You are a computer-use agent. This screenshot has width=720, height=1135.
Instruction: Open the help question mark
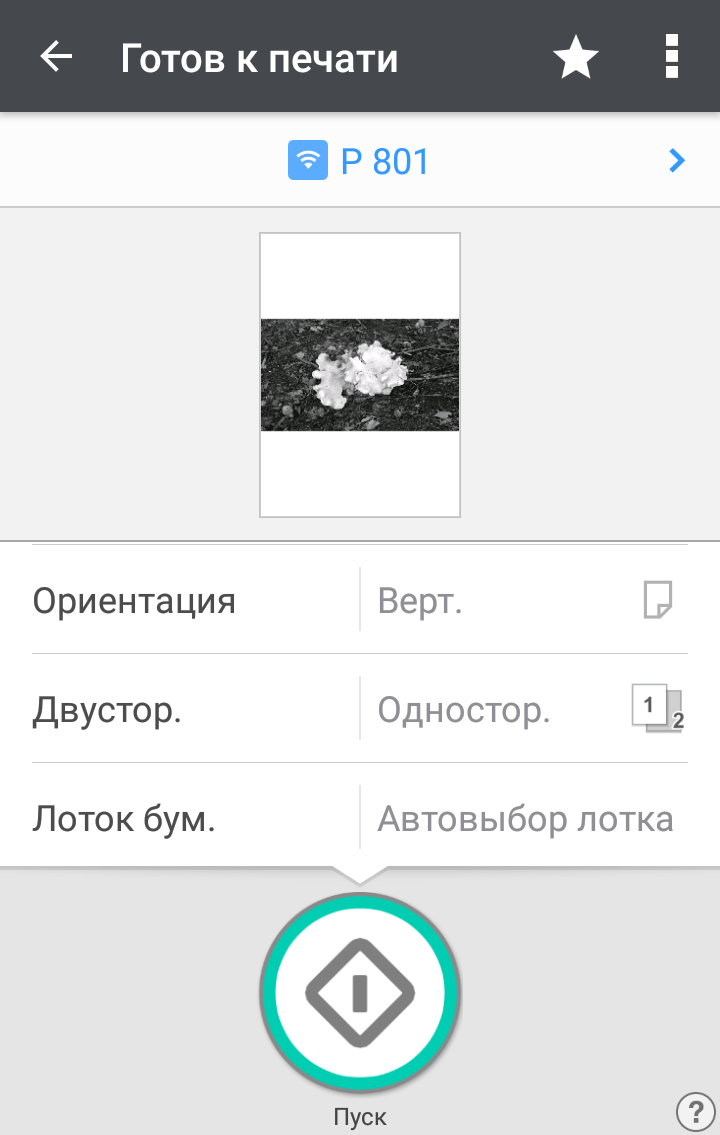696,1111
